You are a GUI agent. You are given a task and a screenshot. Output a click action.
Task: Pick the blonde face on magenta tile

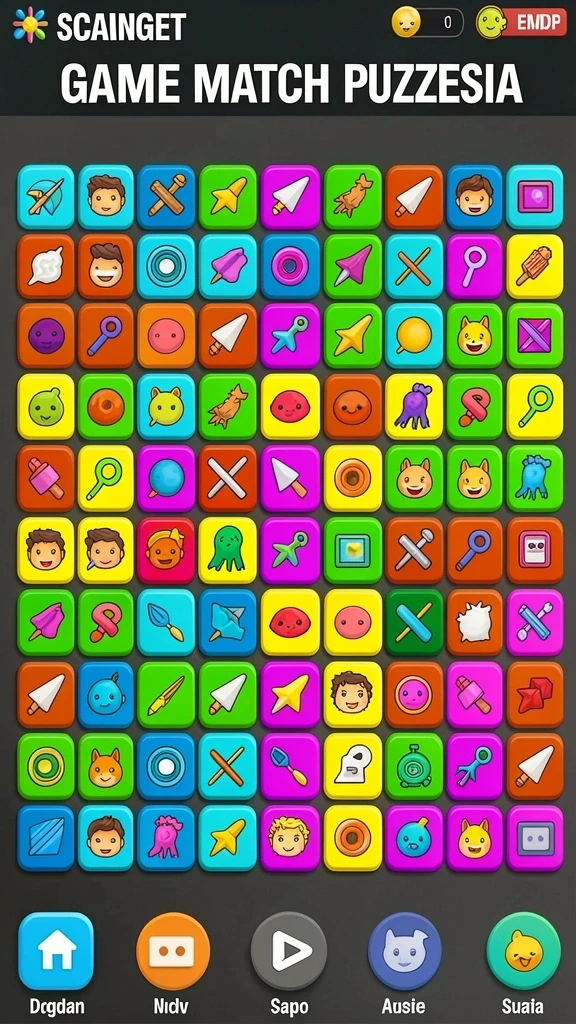tap(289, 838)
